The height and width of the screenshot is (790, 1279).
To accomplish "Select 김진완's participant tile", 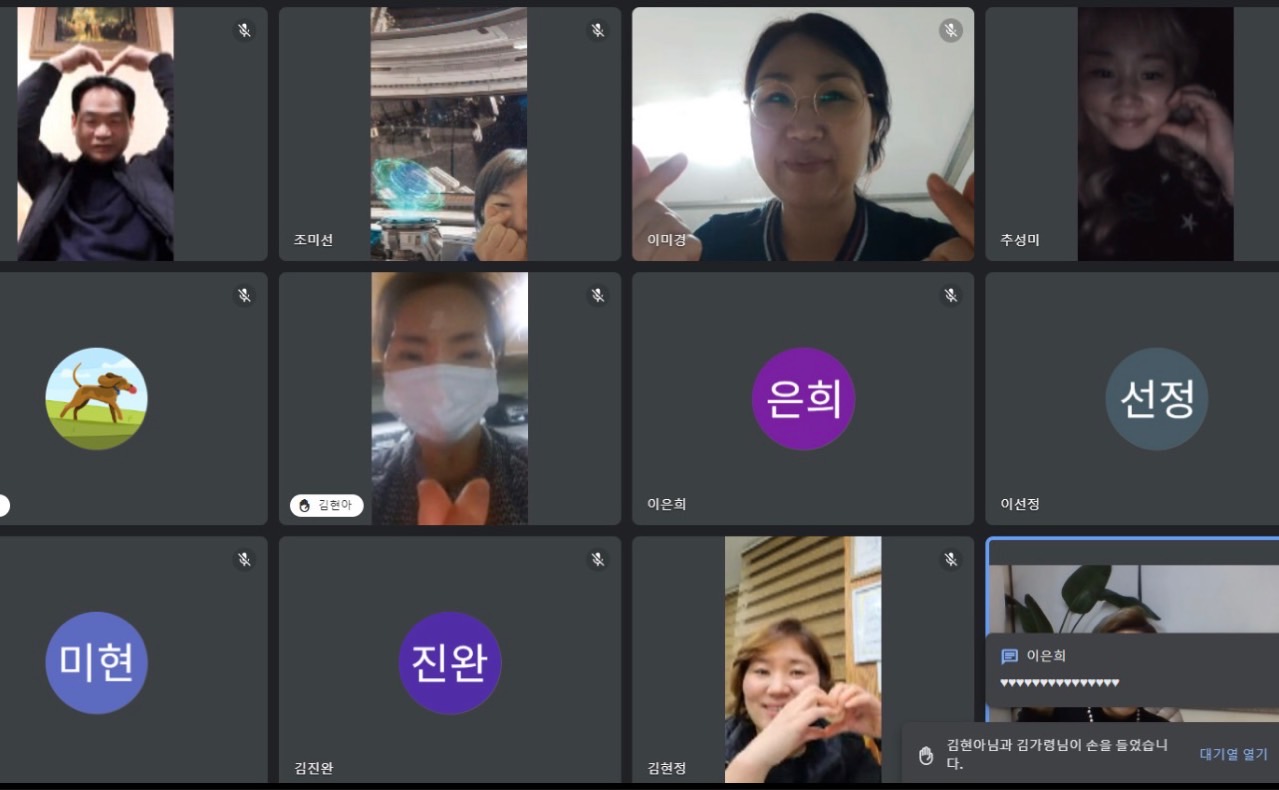I will [449, 662].
